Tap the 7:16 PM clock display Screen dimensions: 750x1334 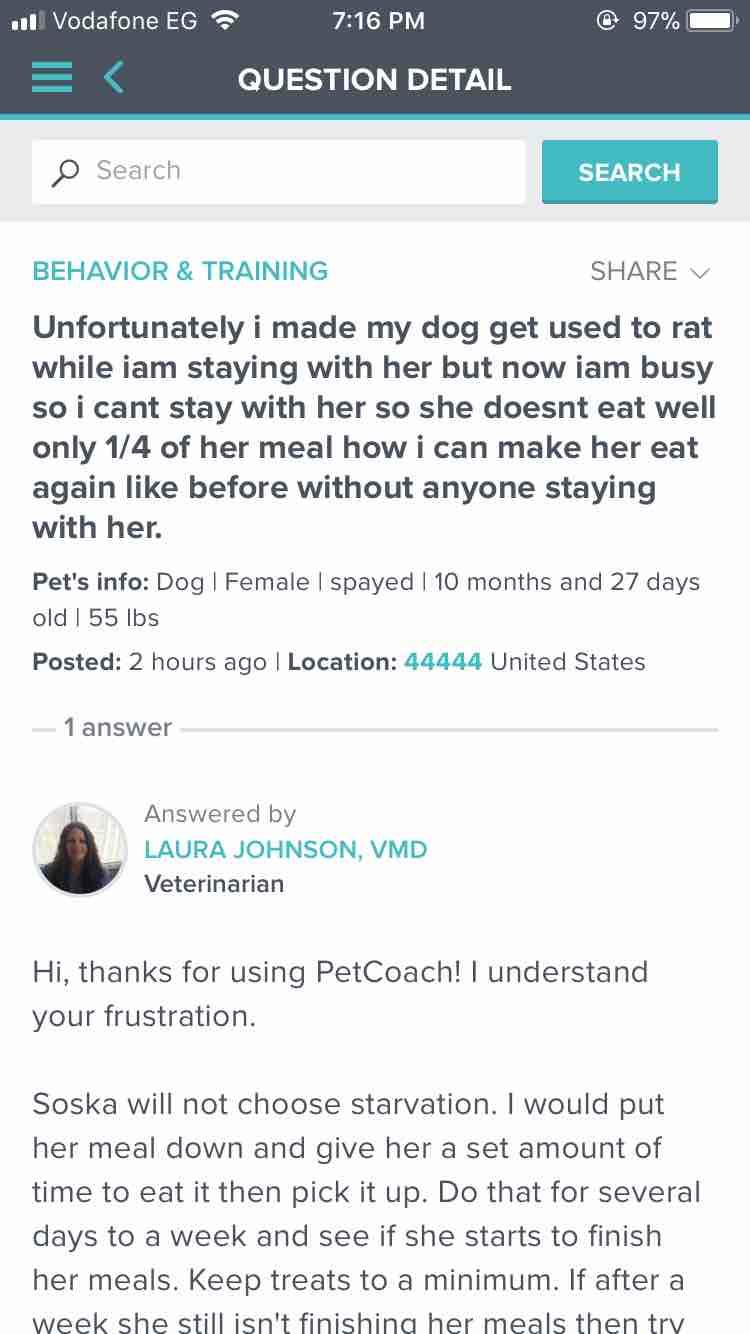pos(378,20)
